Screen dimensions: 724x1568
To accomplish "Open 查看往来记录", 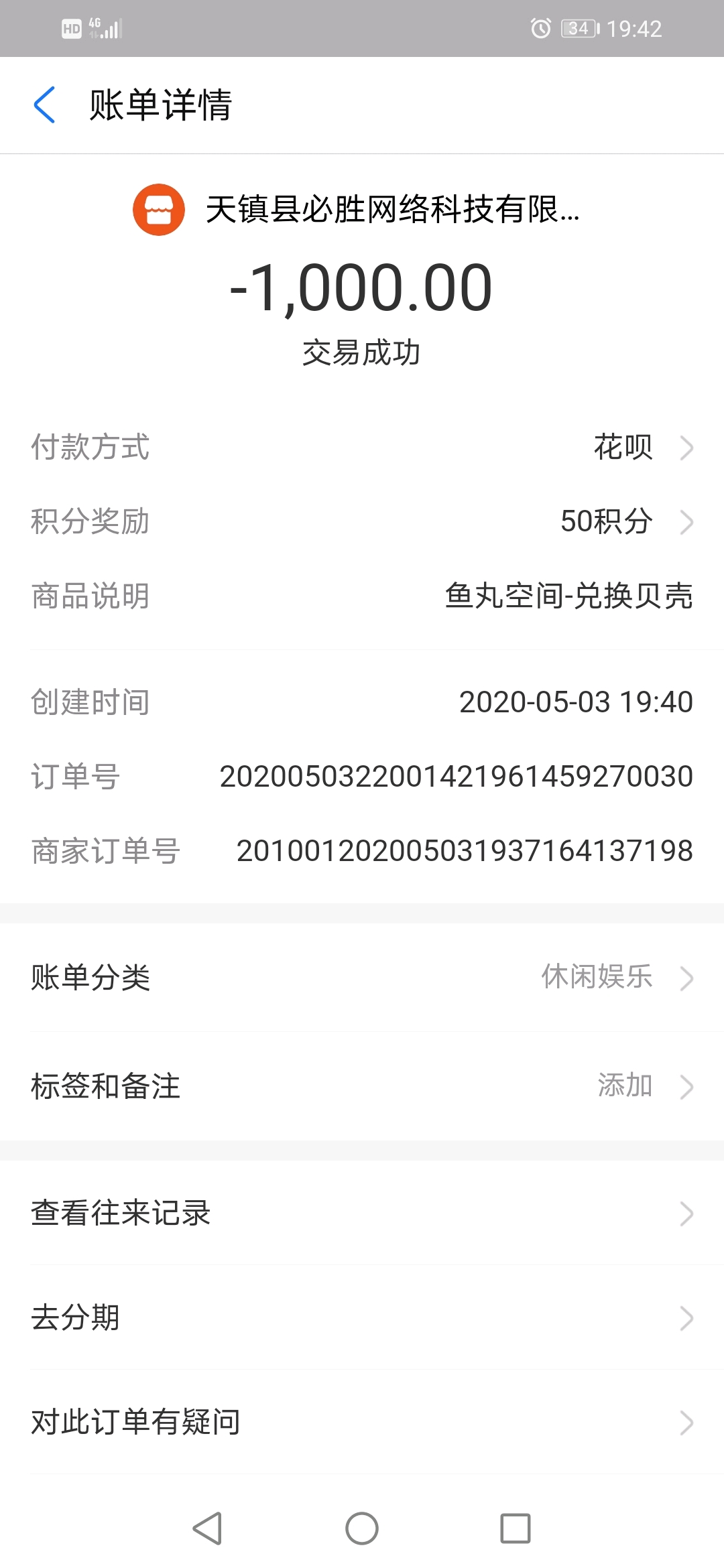I will (x=362, y=1213).
